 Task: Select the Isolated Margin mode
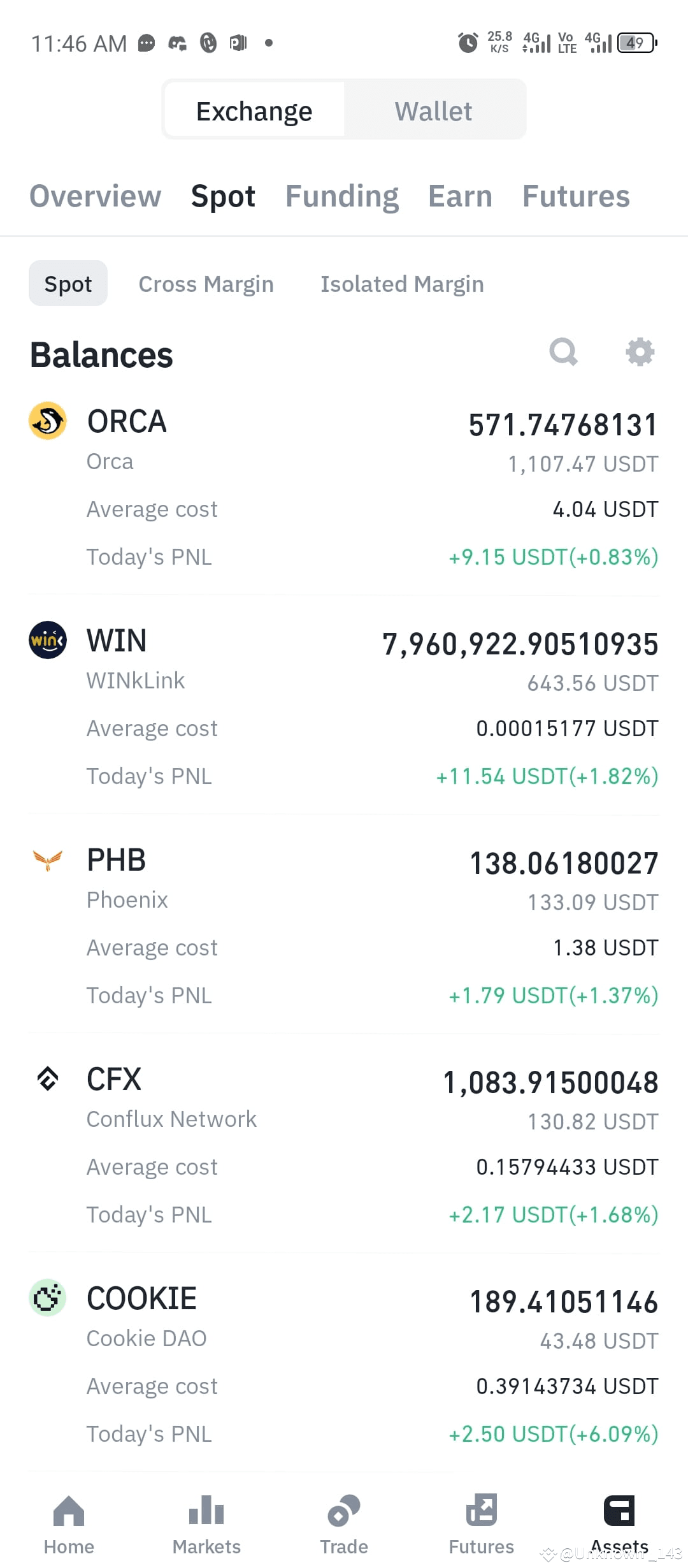tap(402, 284)
